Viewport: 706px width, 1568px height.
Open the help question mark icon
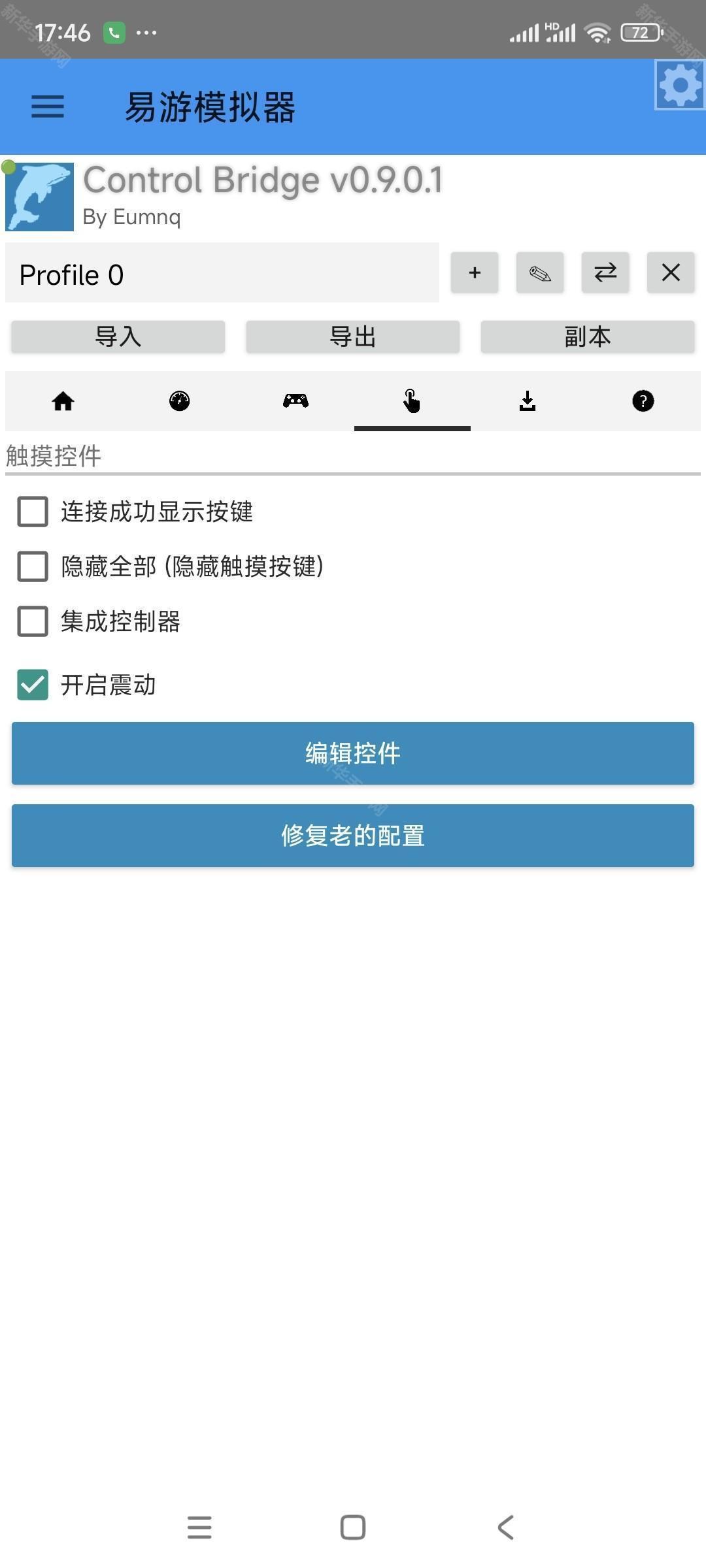tap(643, 401)
